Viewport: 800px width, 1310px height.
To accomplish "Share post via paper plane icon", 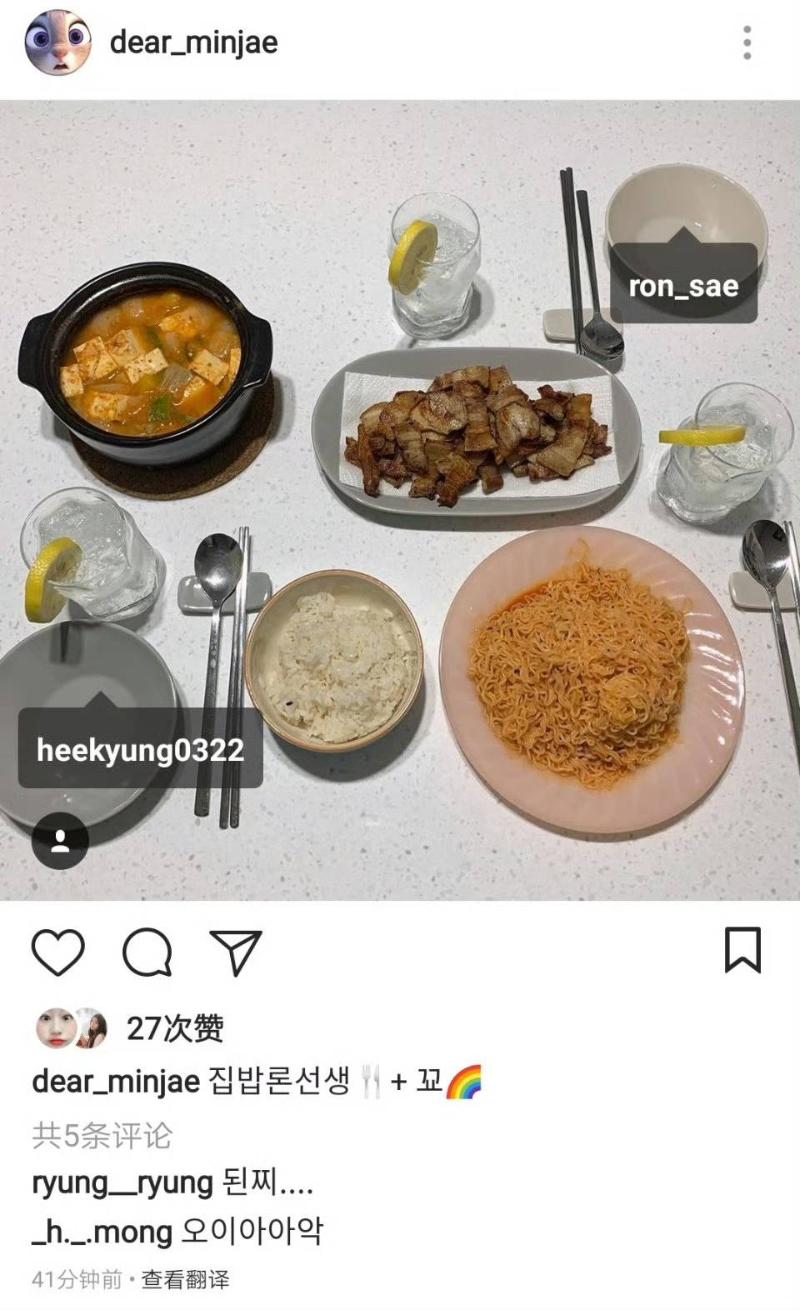I will click(x=235, y=951).
